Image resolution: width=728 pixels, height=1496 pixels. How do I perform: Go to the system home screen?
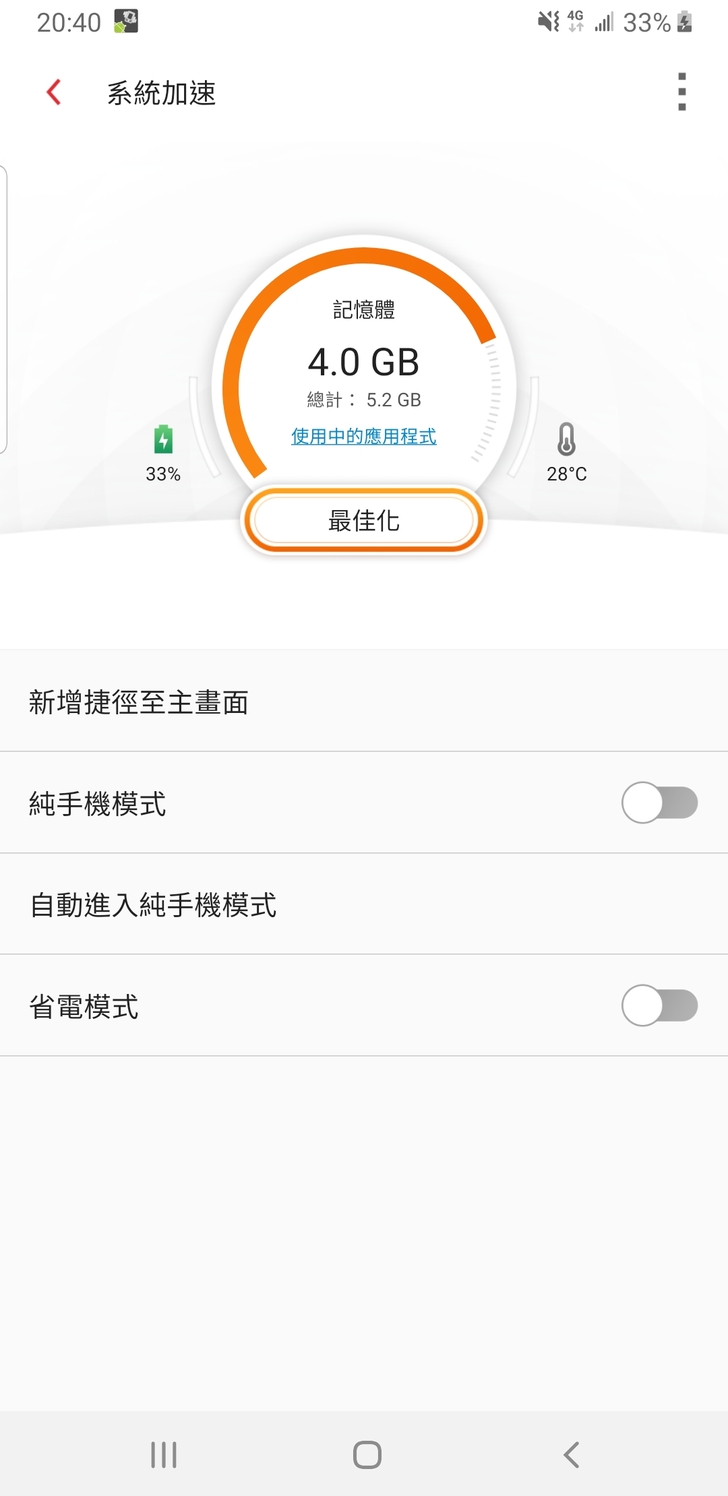click(367, 1454)
